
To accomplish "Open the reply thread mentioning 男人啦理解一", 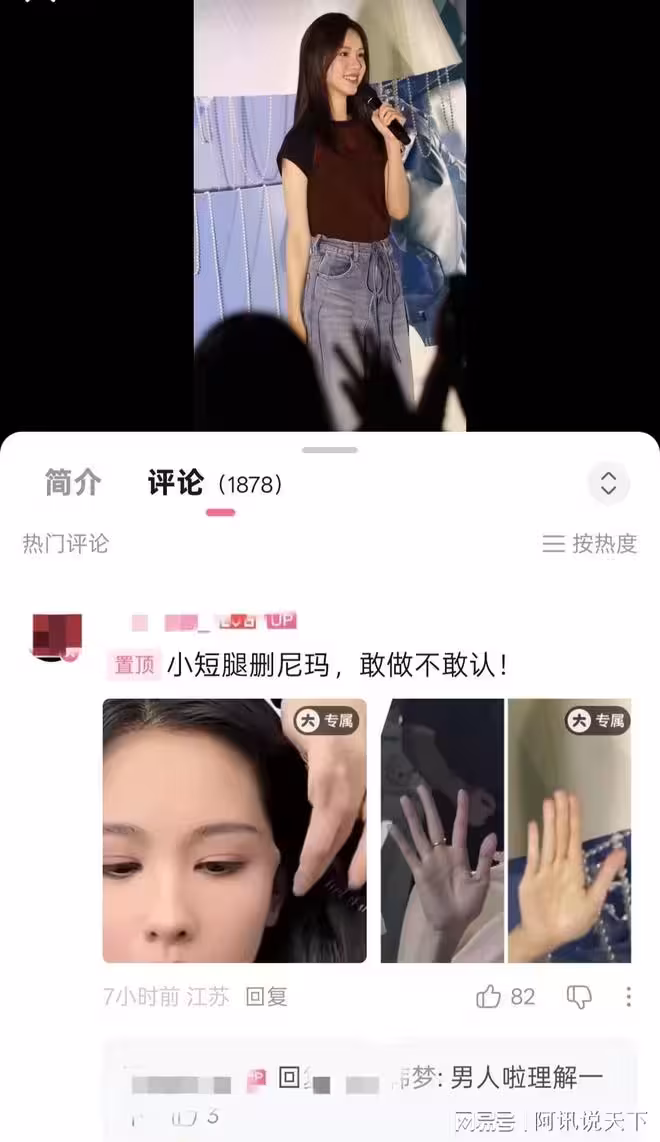I will tap(370, 1078).
